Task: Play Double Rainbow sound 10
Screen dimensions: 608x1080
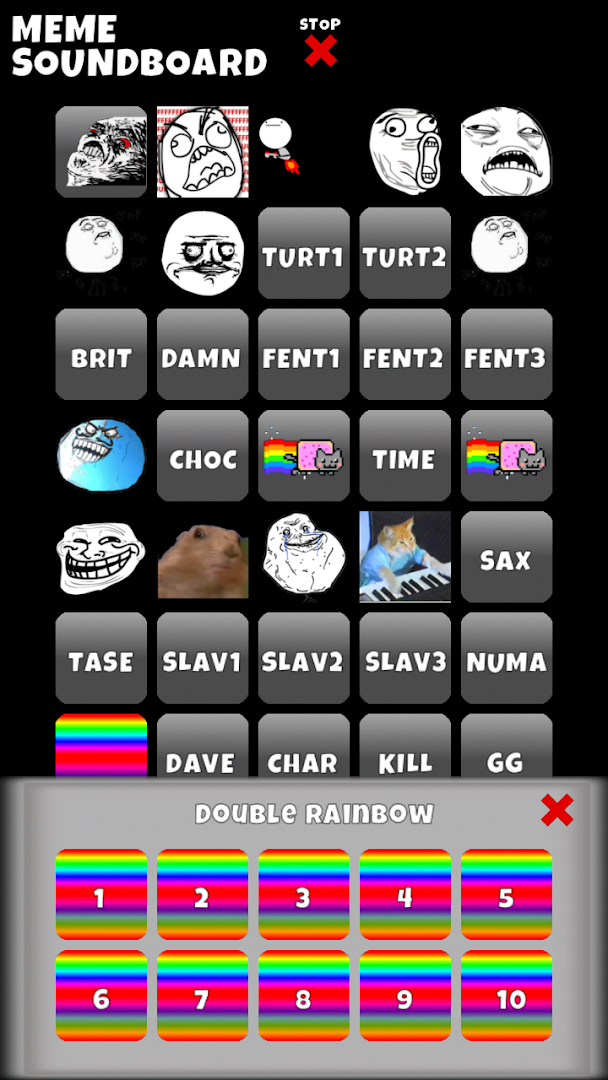Action: (506, 996)
